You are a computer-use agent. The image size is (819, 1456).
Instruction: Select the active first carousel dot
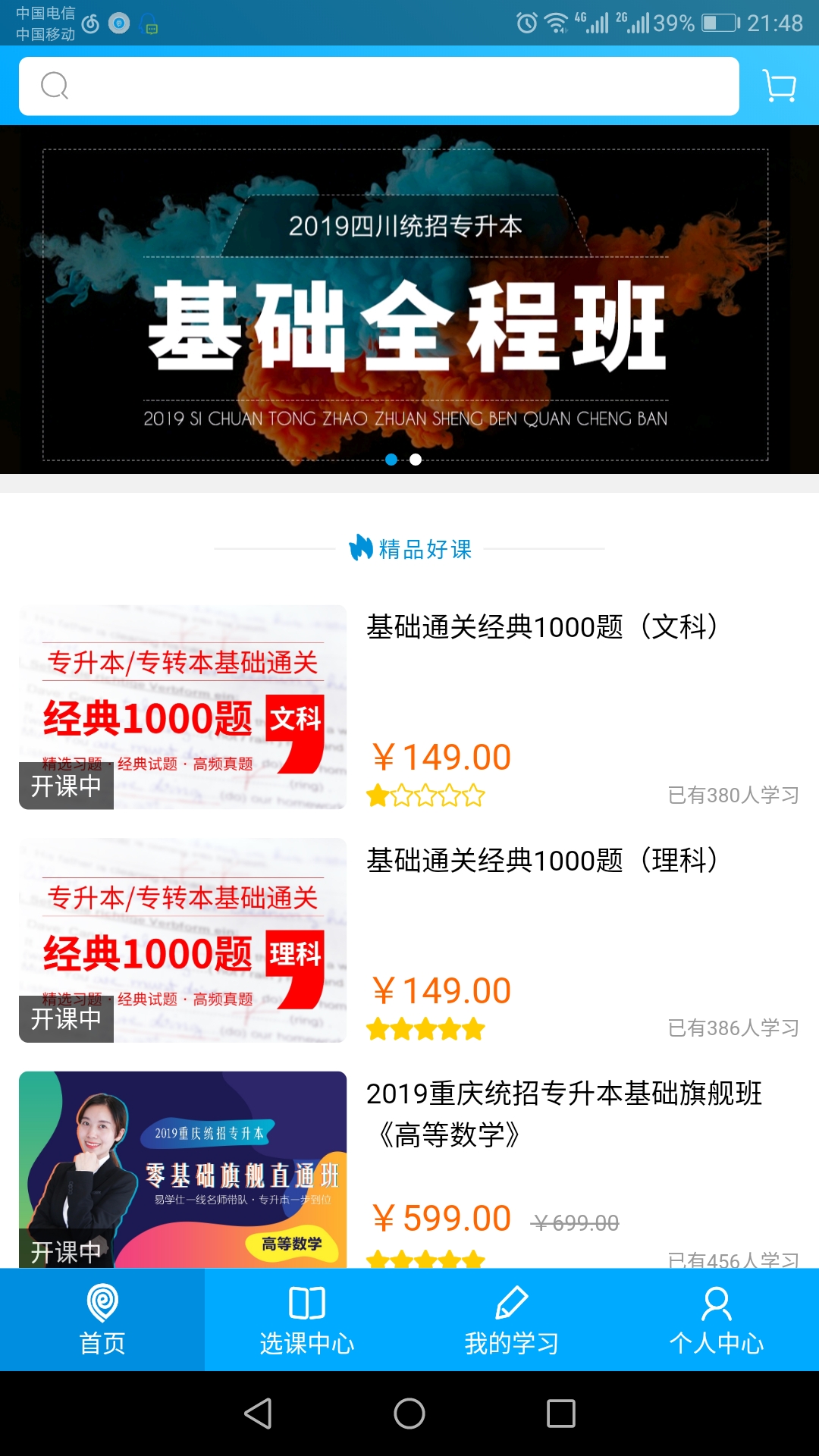click(x=390, y=459)
